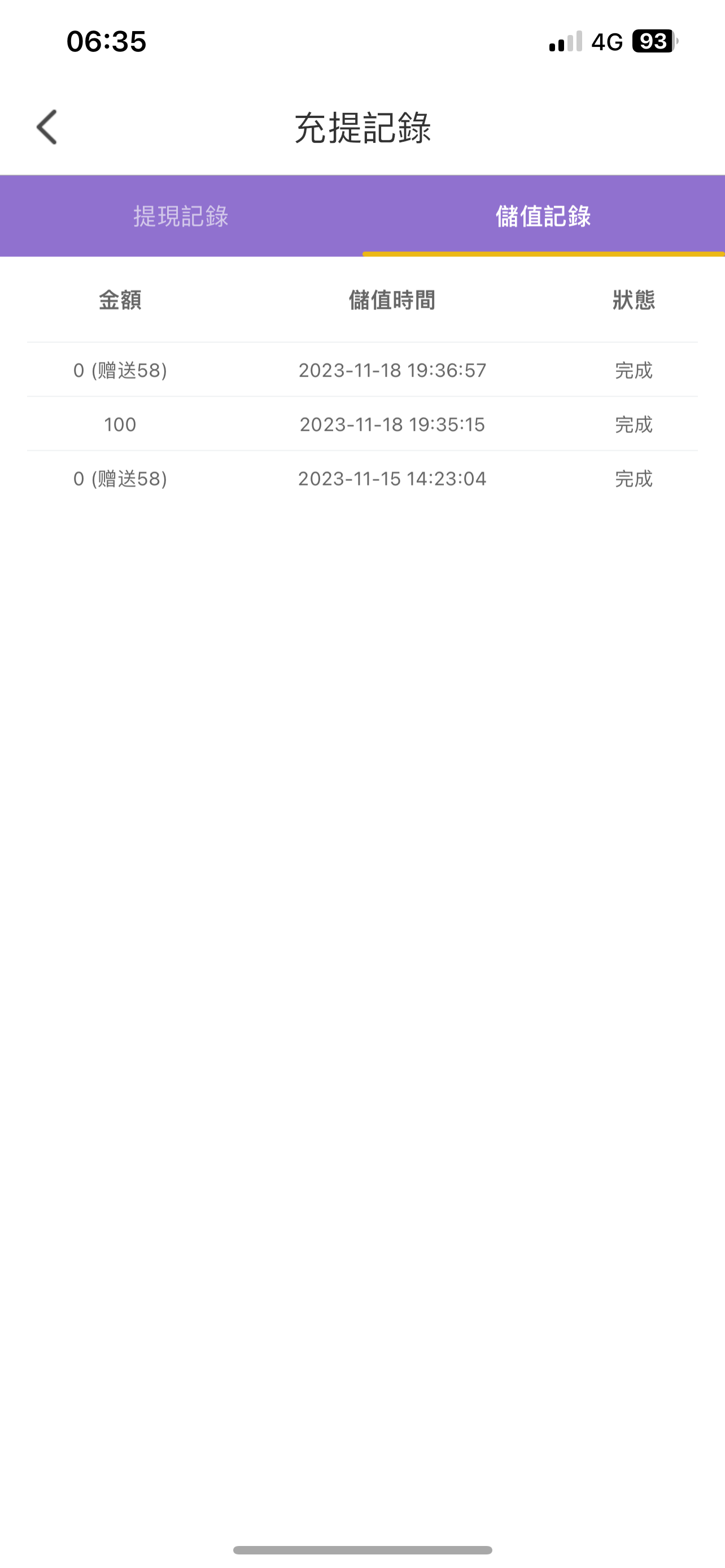
Task: Tap the 2023-11-18 19:36:57 timestamp
Action: 392,370
